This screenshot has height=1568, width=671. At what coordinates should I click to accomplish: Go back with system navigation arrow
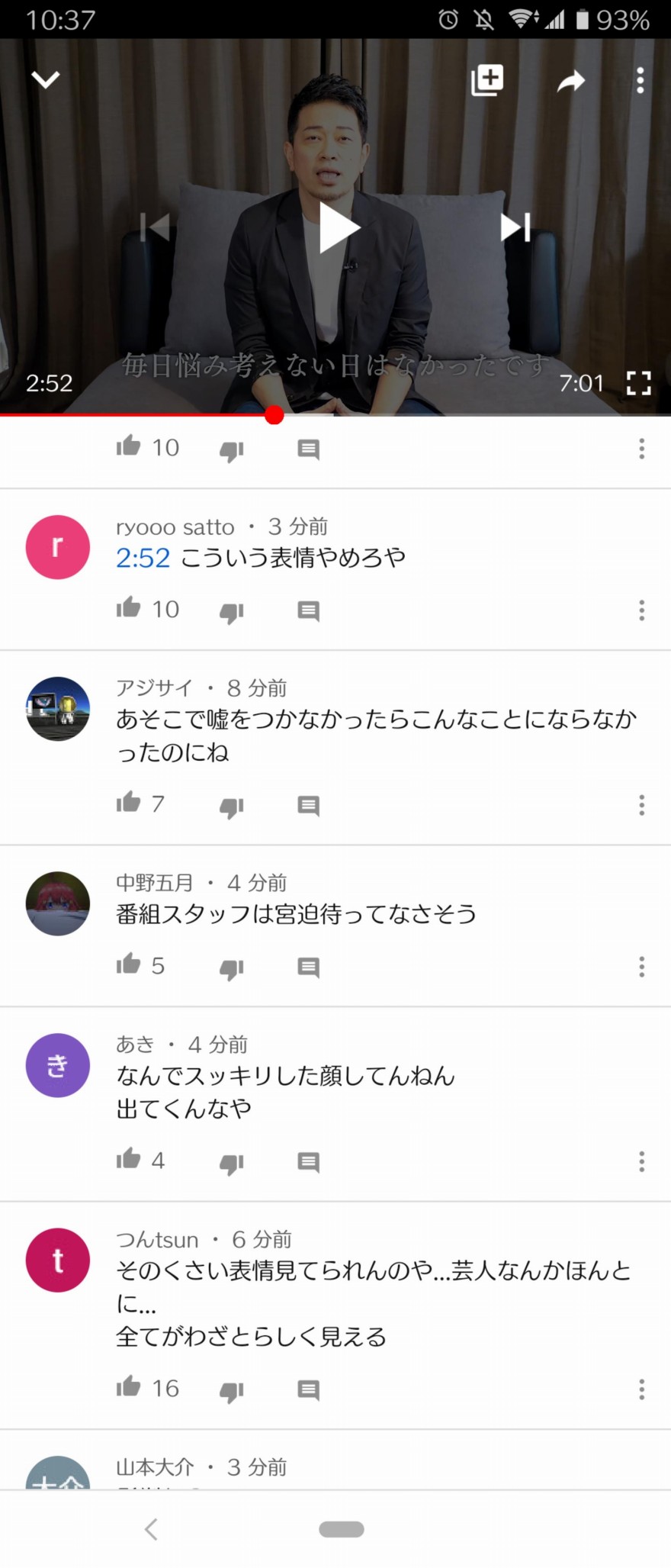tap(151, 1528)
